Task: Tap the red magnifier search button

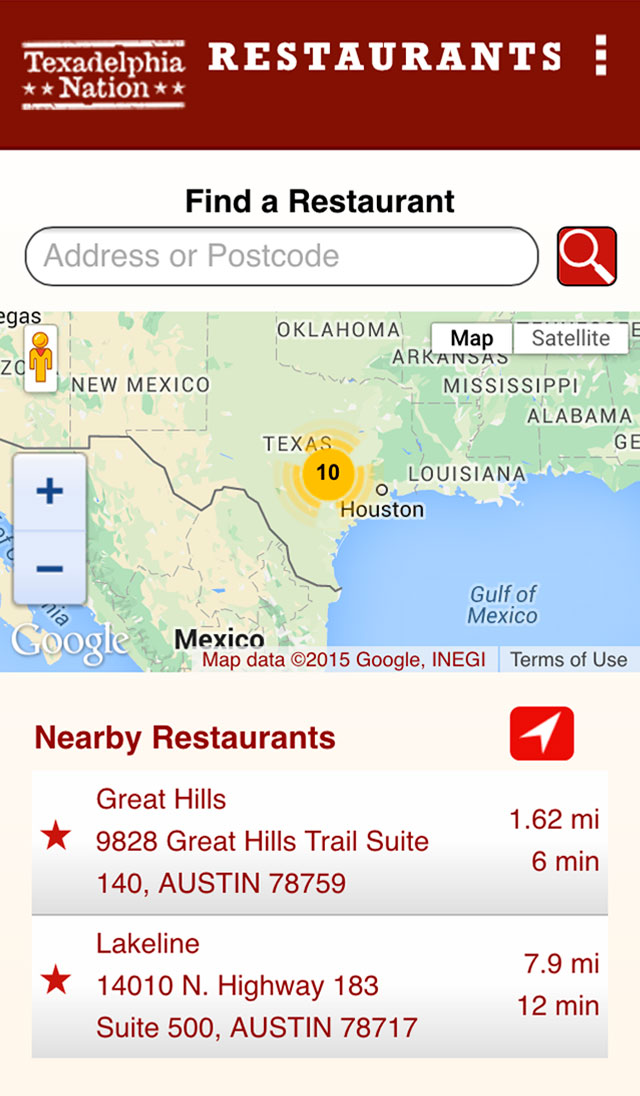Action: pyautogui.click(x=587, y=256)
